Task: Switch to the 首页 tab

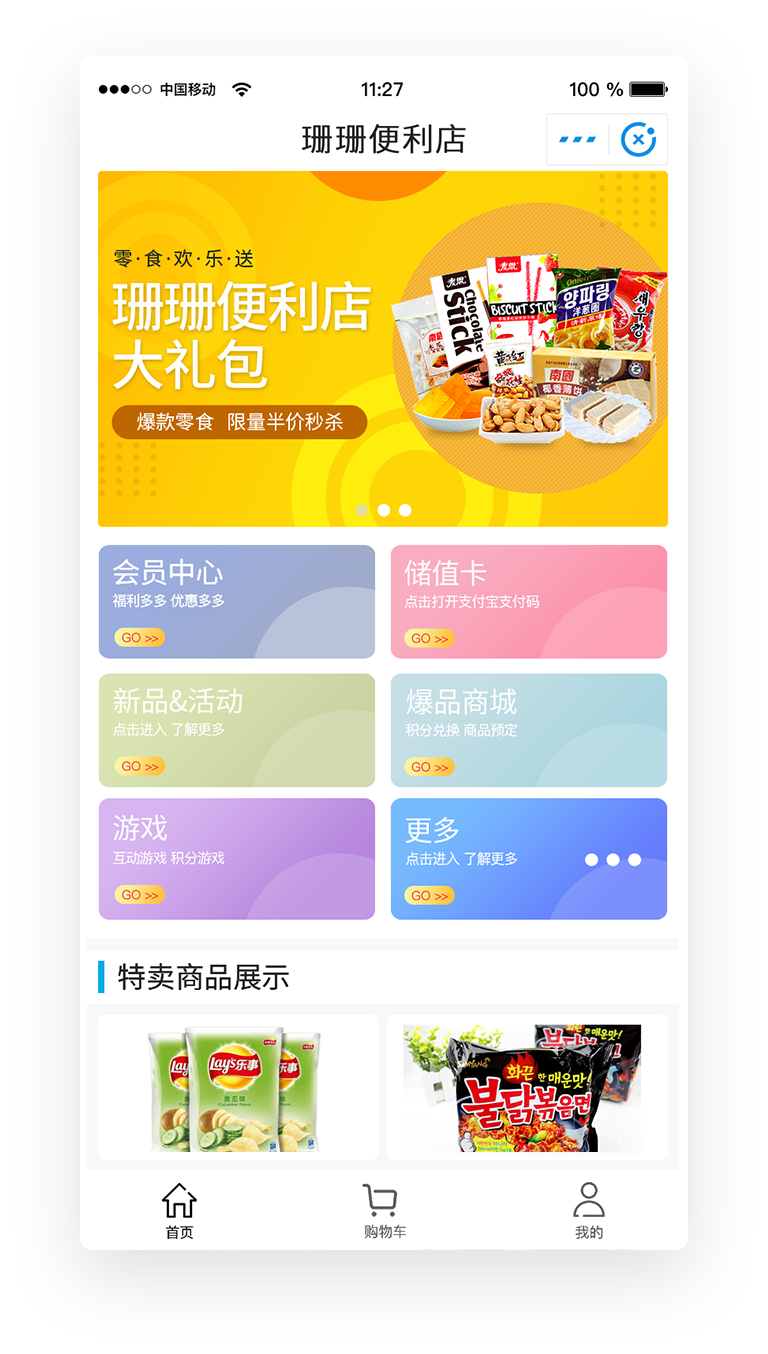Action: [180, 1210]
